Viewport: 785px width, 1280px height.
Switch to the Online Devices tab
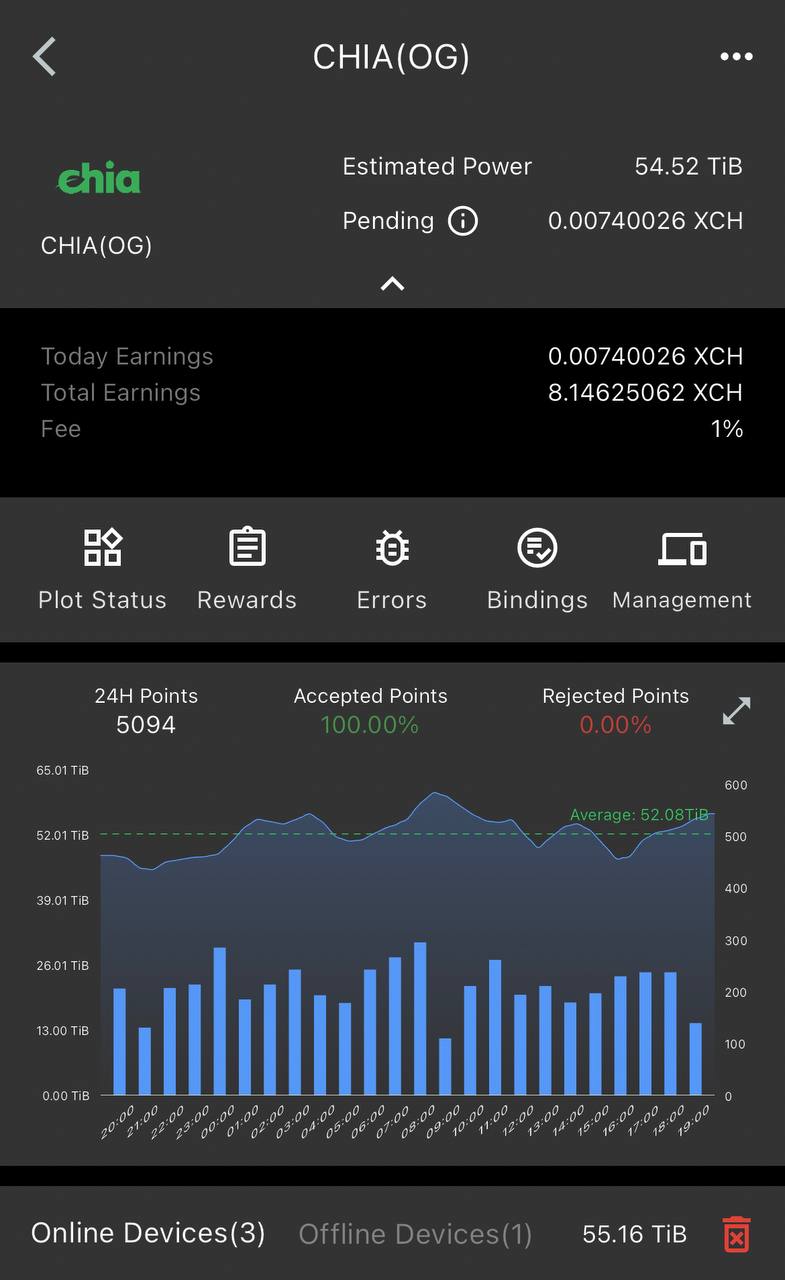pyautogui.click(x=148, y=1233)
